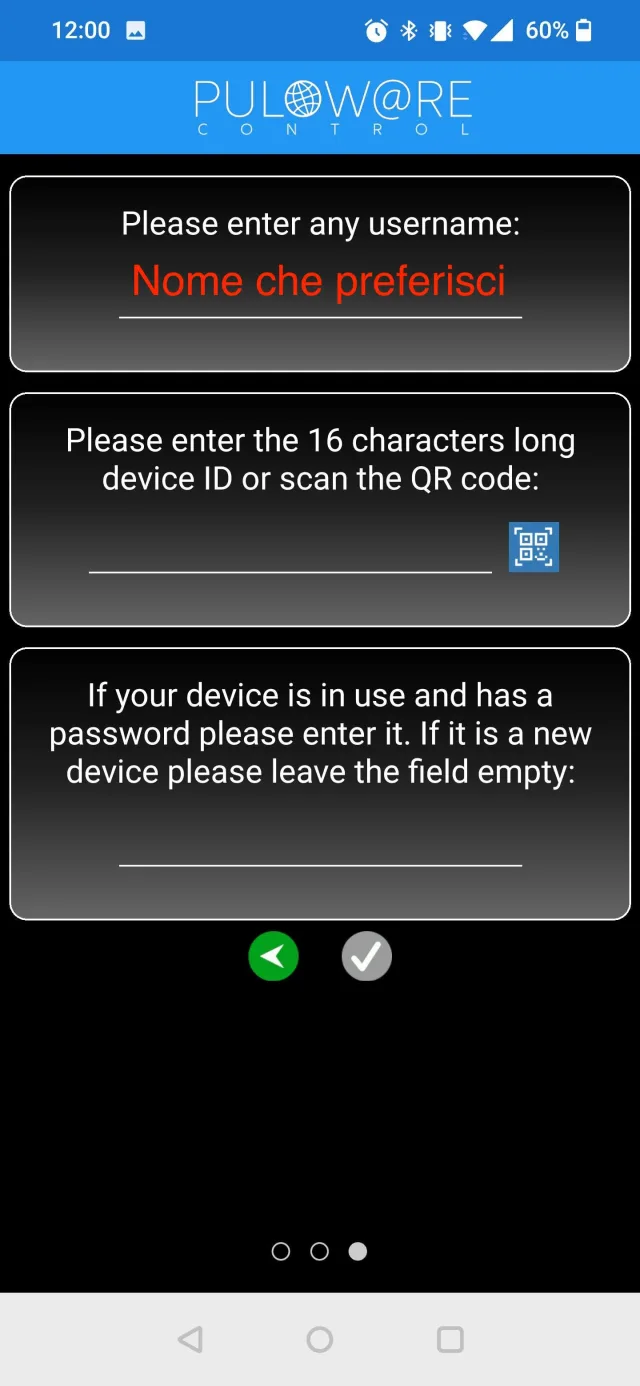Go back with the green arrow button
640x1386 pixels.
pos(273,957)
